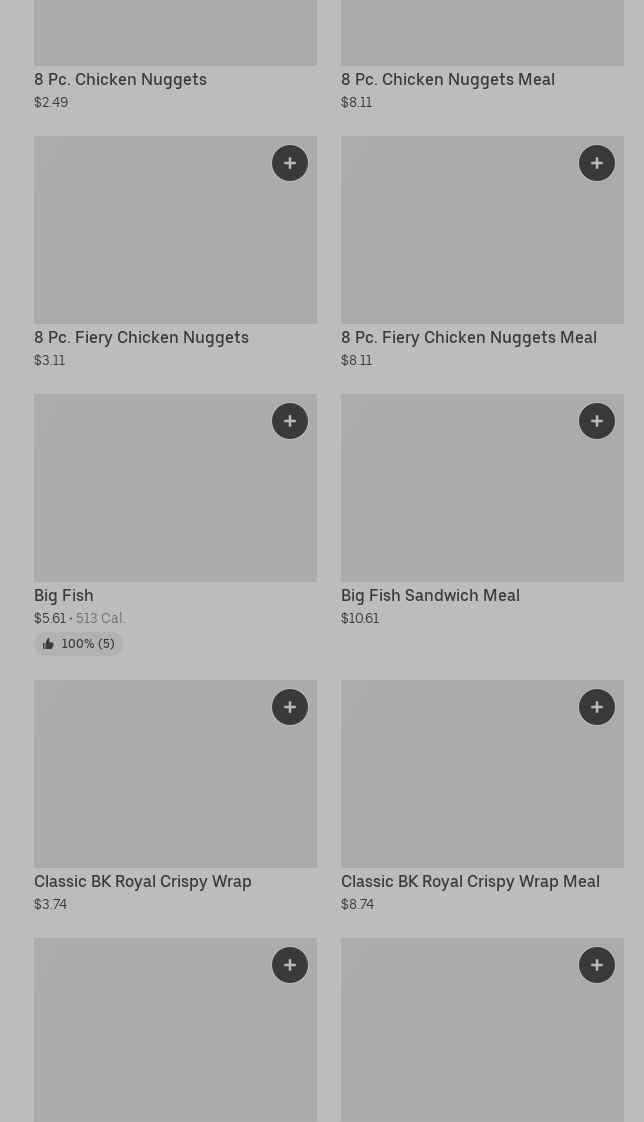View 8 Pc. Fiery Chicken Nuggets details
Viewport: 644px width, 1122px height.
[x=175, y=253]
